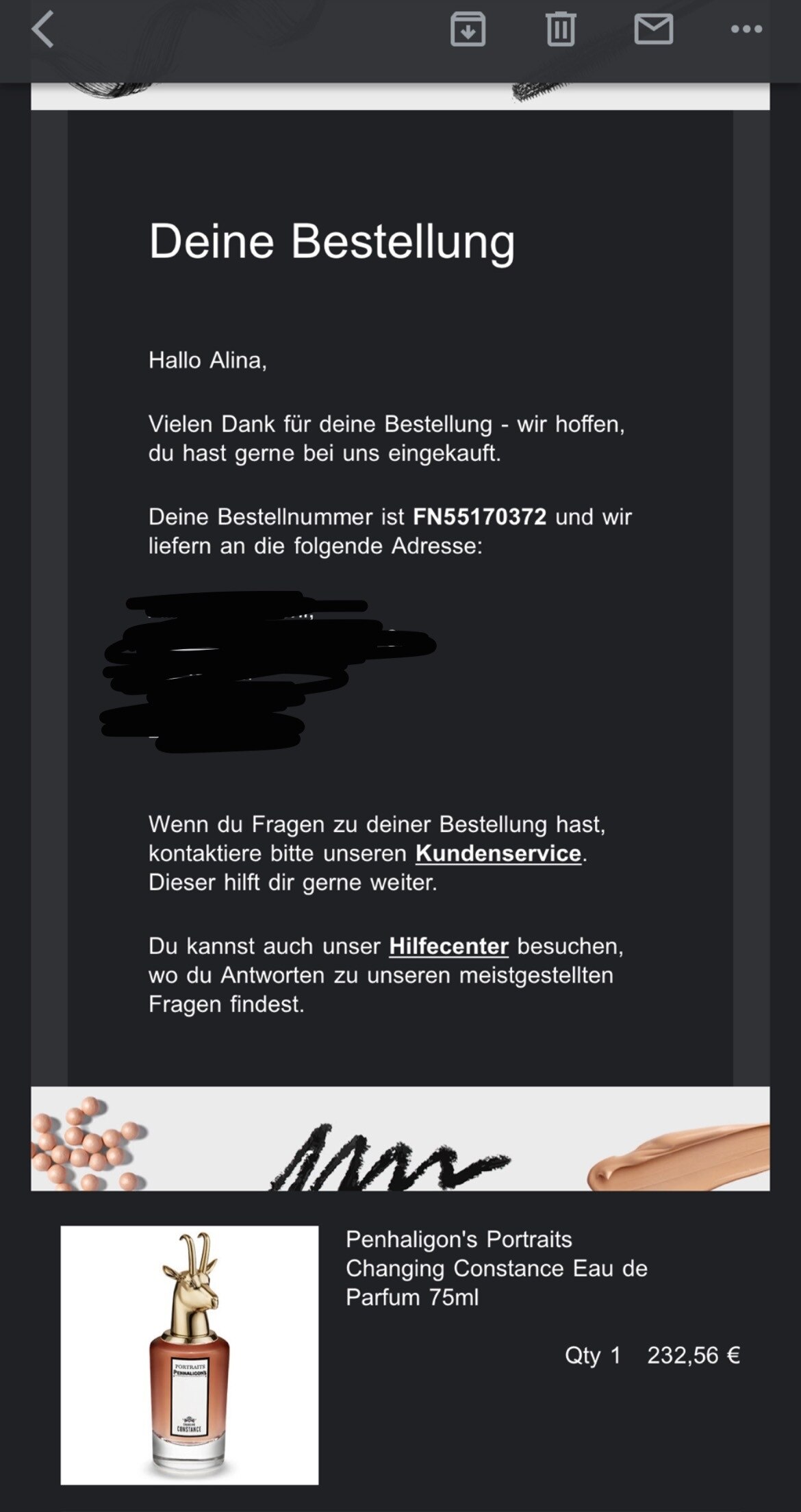Image resolution: width=801 pixels, height=1512 pixels.
Task: Open the Kundenservice link
Action: (x=498, y=853)
